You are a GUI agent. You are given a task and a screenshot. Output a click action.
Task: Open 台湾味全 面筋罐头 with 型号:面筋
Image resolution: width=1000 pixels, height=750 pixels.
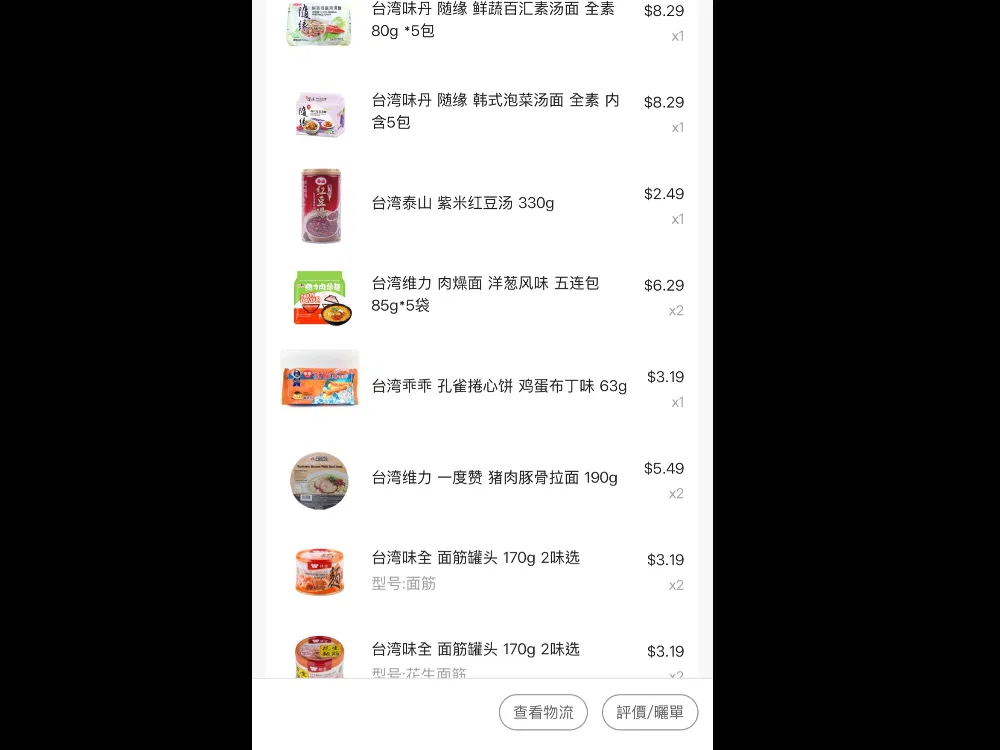pyautogui.click(x=475, y=569)
